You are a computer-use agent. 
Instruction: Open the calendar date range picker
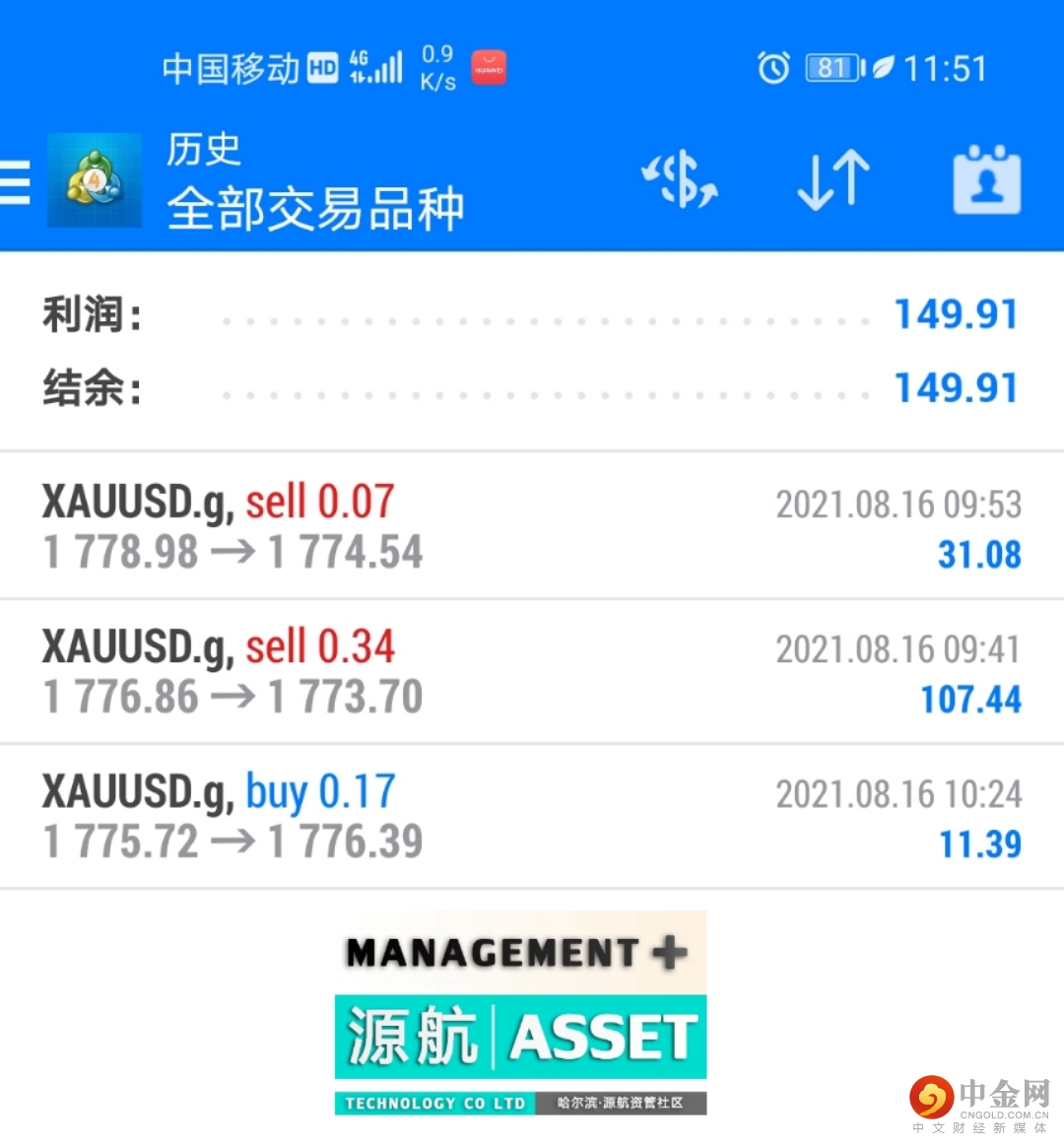[x=986, y=181]
